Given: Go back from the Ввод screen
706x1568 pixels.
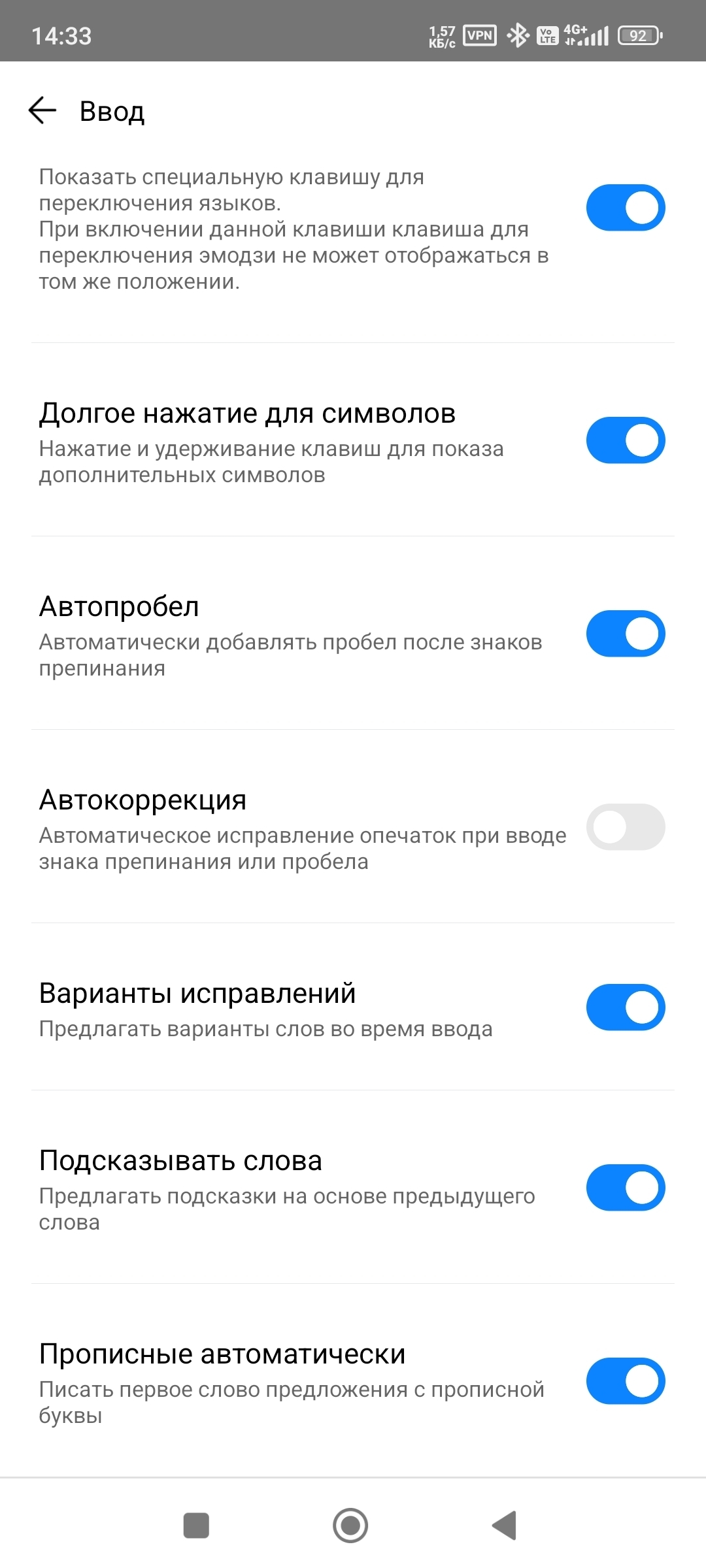Looking at the screenshot, I should [x=43, y=110].
